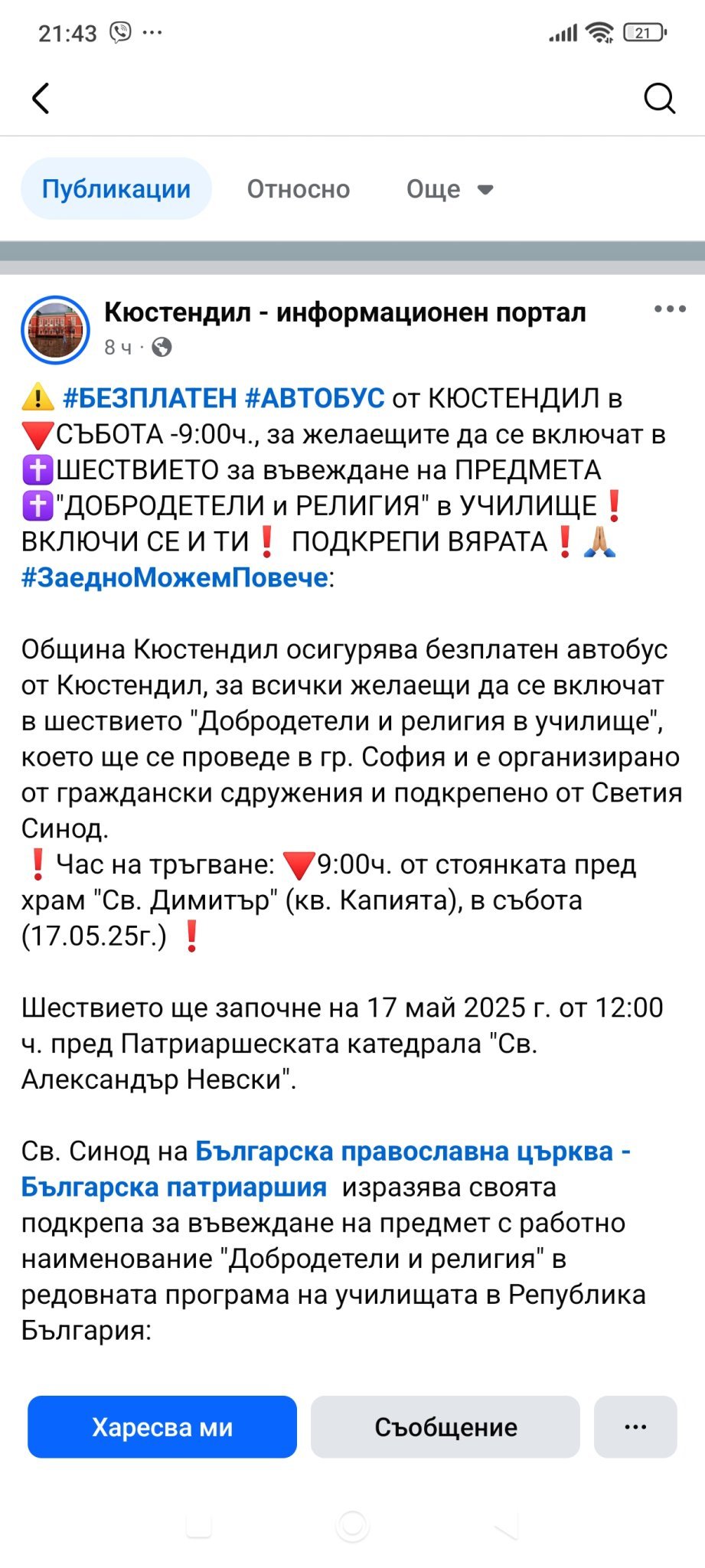The width and height of the screenshot is (705, 1568).
Task: Open the Кюстендил page profile picture
Action: 55,330
